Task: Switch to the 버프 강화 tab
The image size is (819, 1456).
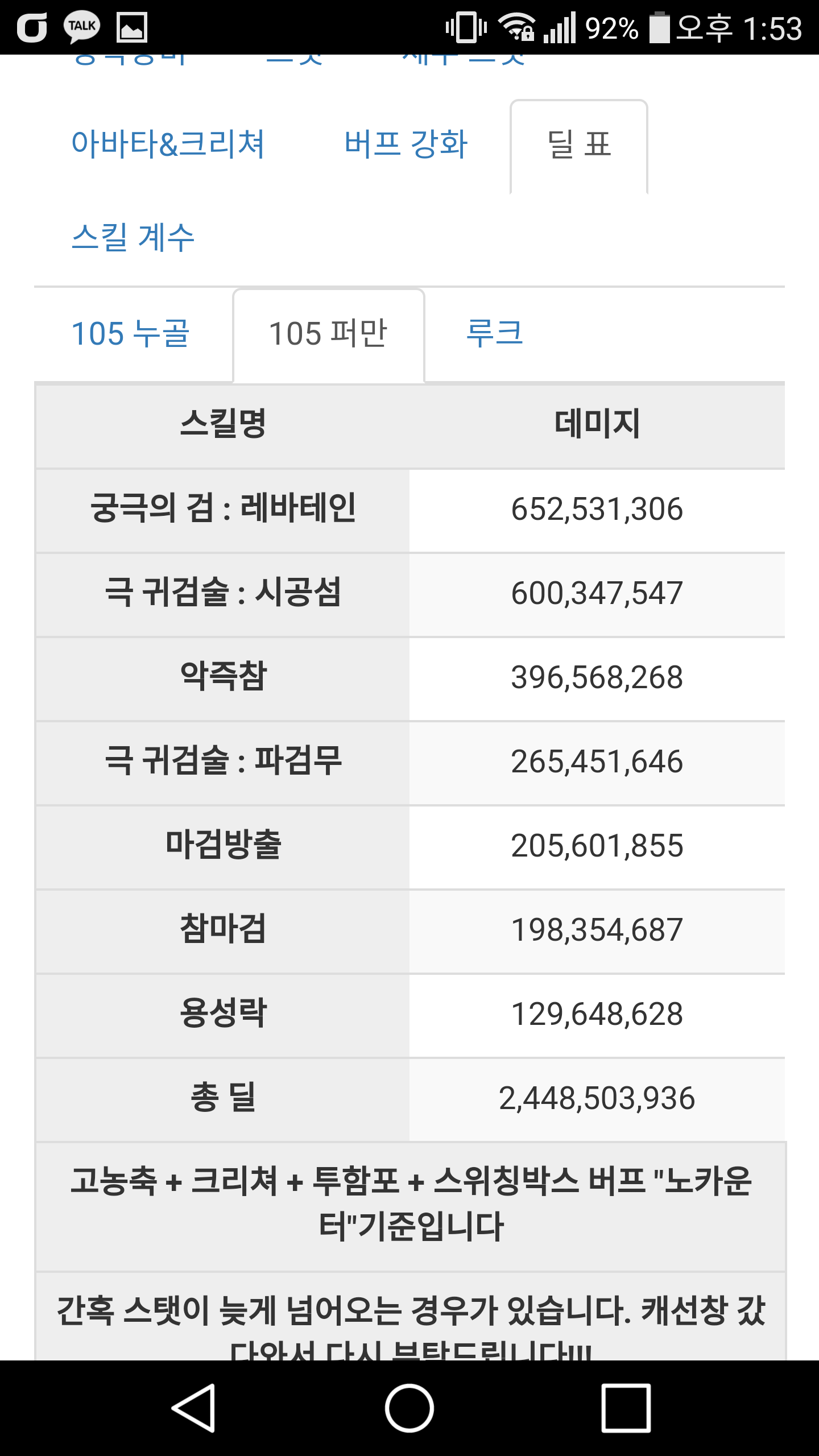Action: tap(406, 144)
